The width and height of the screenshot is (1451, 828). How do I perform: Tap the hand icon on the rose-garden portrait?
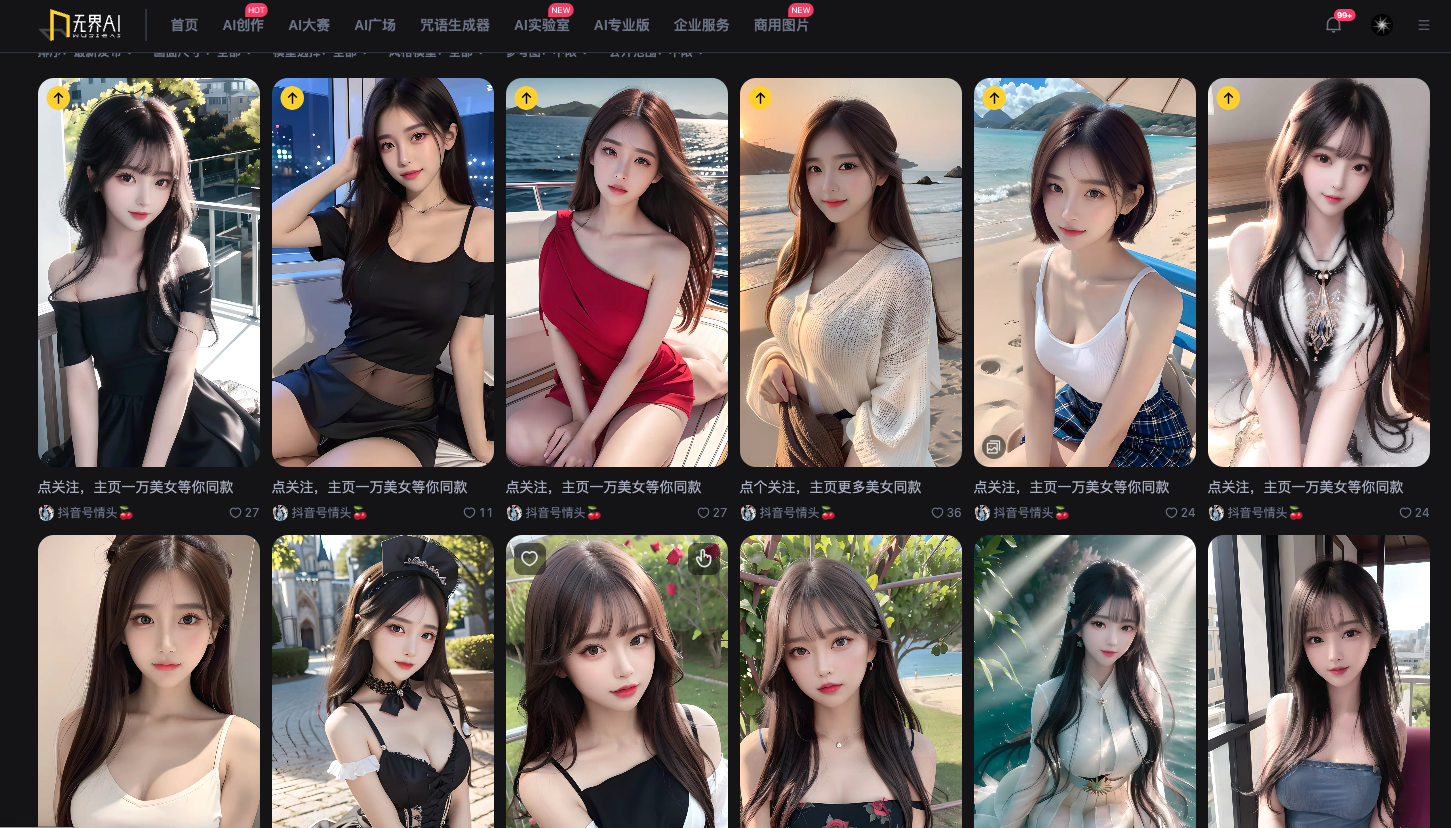click(x=703, y=559)
